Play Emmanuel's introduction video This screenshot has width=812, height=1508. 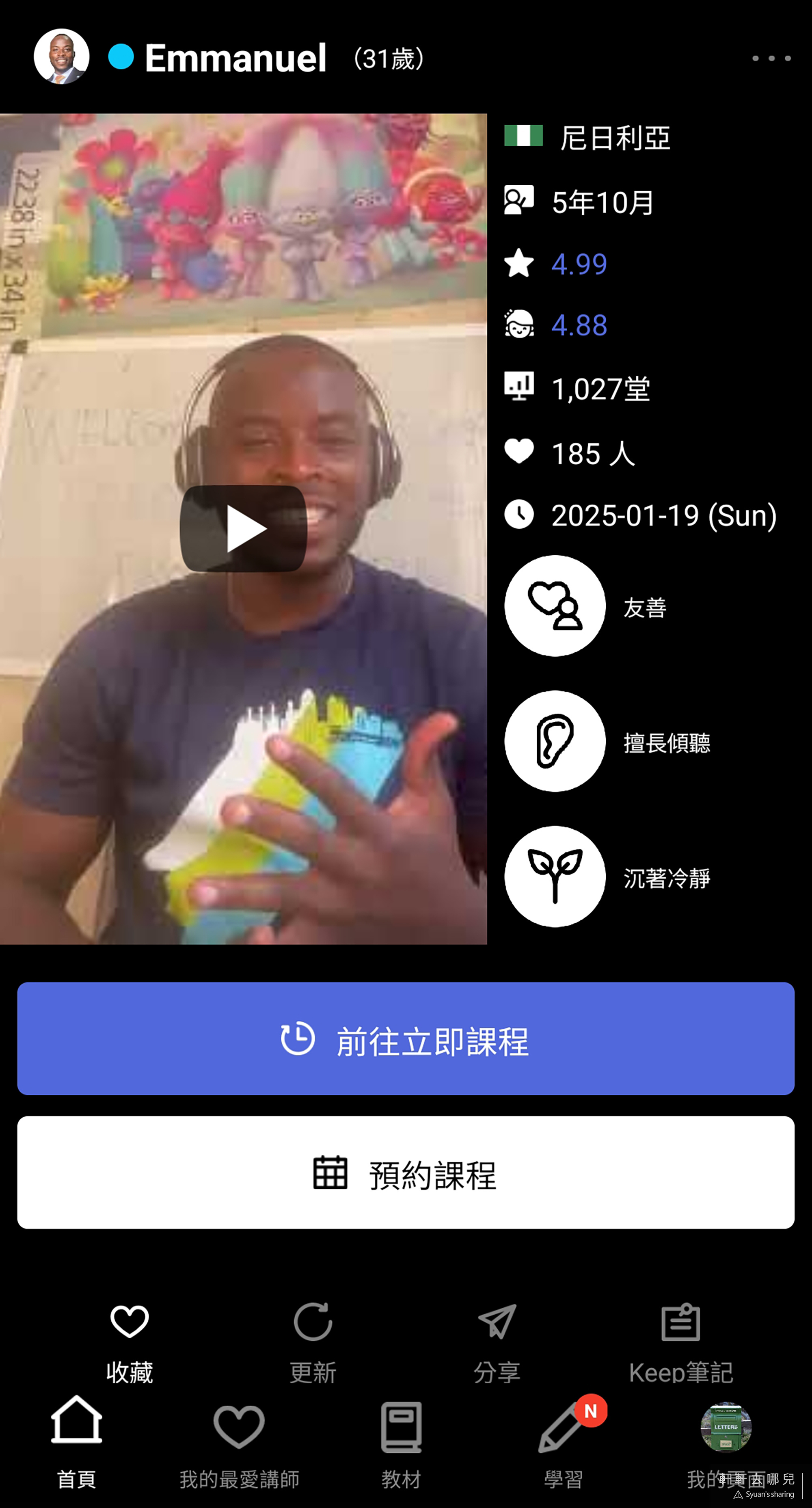[x=243, y=529]
